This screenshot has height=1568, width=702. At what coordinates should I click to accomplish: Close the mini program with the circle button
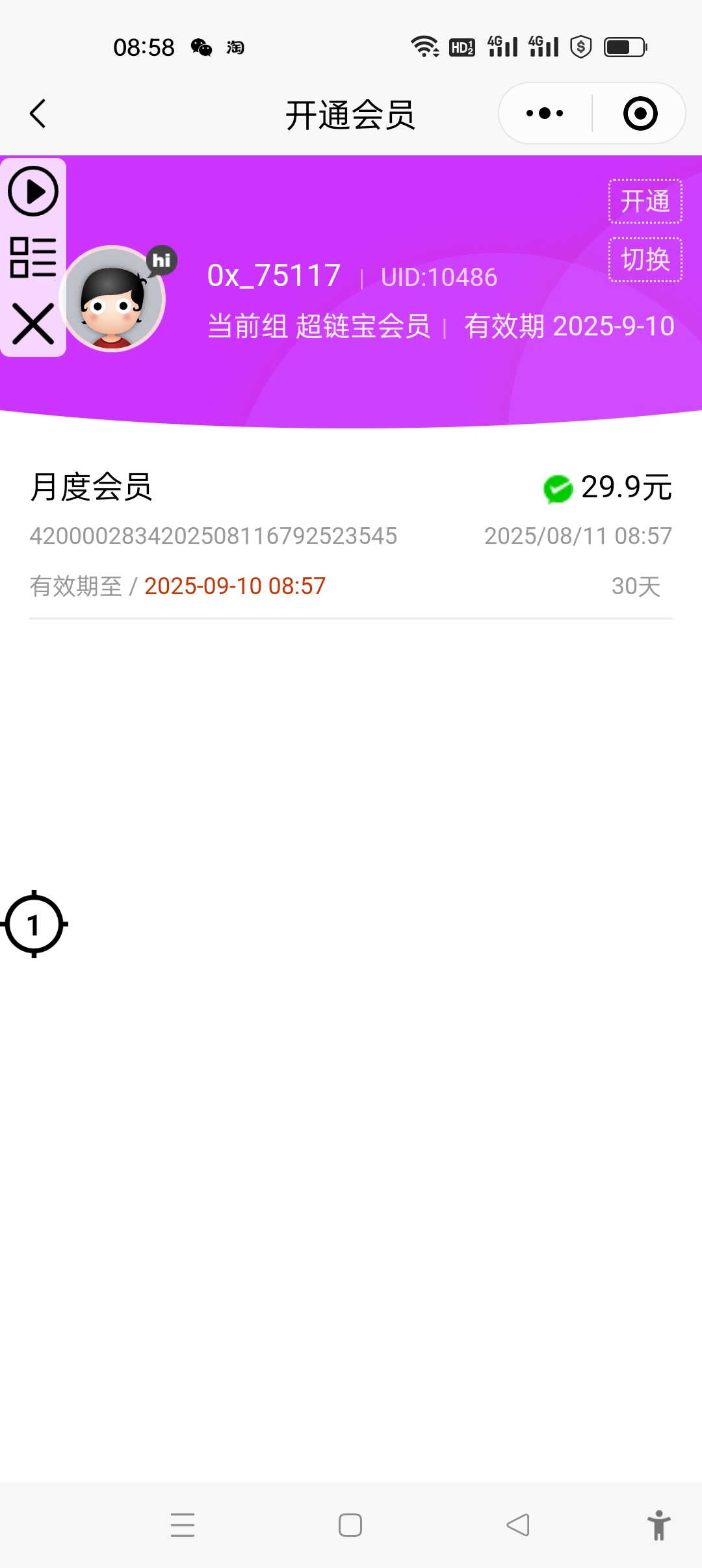coord(640,114)
